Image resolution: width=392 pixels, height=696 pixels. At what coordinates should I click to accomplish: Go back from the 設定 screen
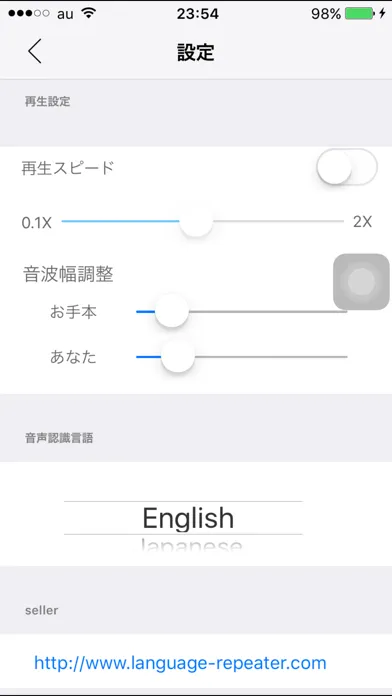pos(35,51)
